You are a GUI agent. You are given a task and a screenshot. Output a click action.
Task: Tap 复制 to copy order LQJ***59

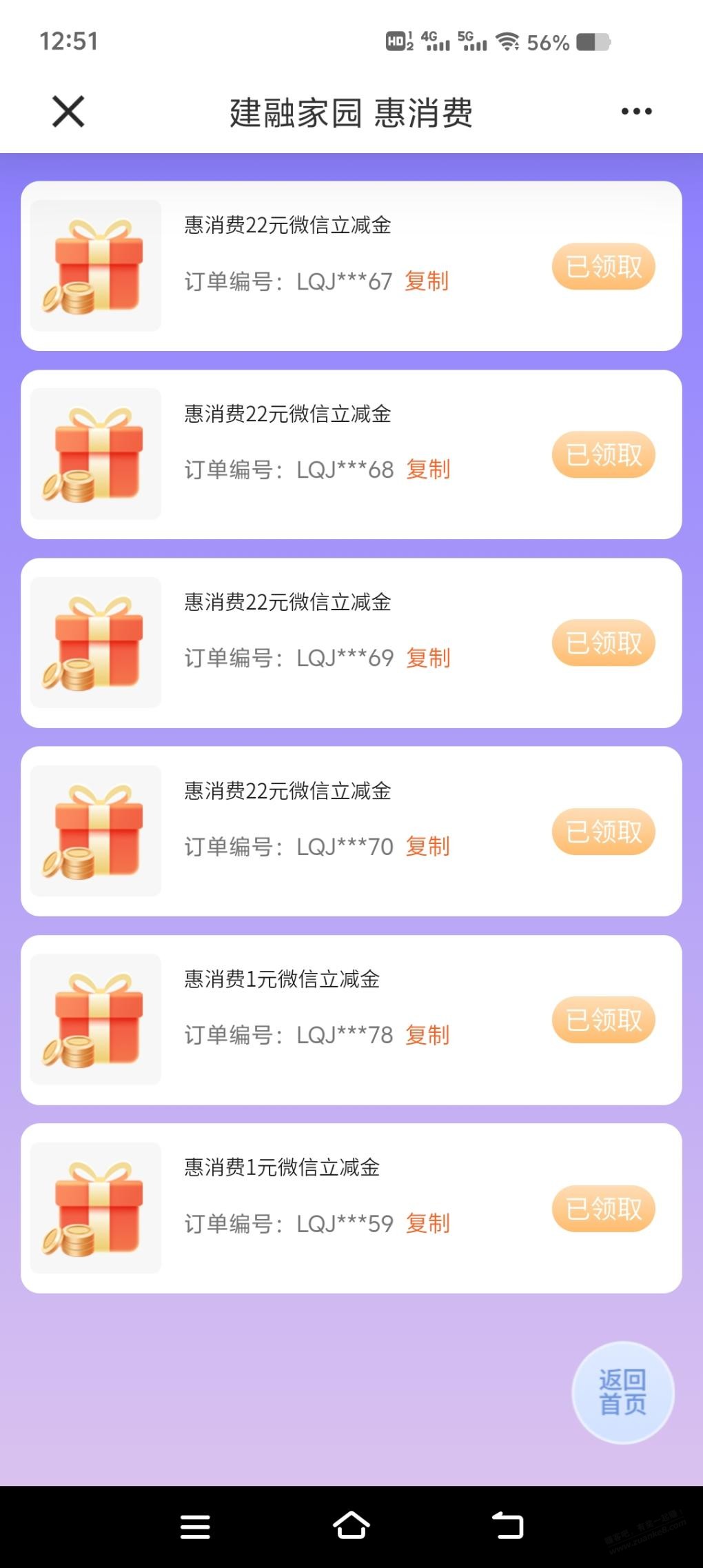click(x=427, y=1224)
